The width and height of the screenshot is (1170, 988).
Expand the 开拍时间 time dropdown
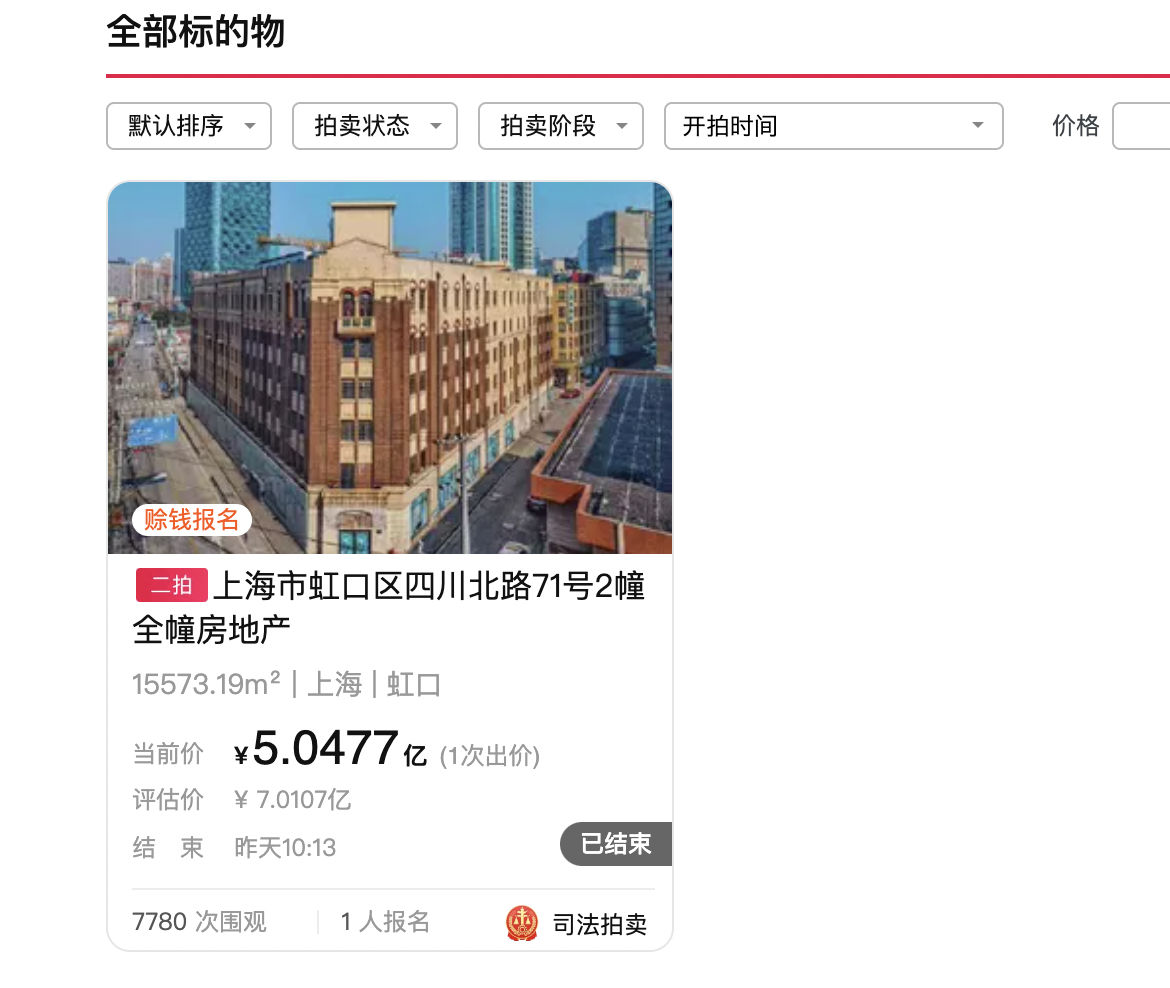tap(833, 126)
